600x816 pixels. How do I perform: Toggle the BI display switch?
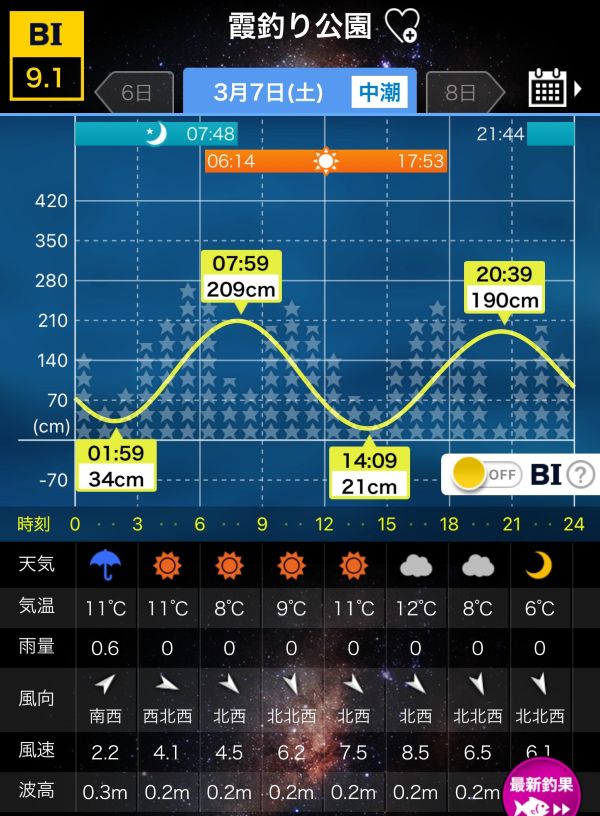(487, 474)
